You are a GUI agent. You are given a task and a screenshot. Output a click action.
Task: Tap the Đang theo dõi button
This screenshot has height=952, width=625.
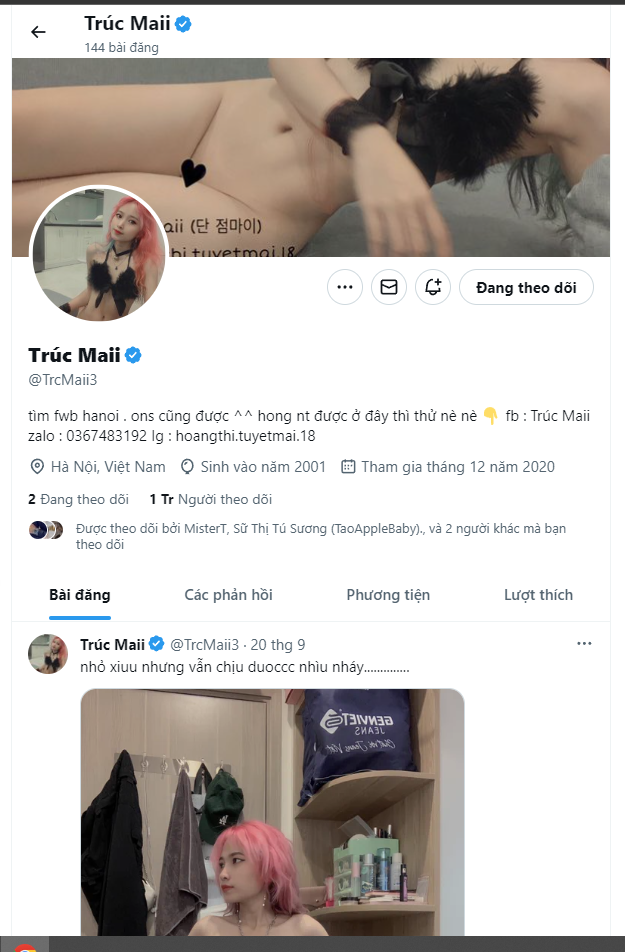(x=526, y=287)
